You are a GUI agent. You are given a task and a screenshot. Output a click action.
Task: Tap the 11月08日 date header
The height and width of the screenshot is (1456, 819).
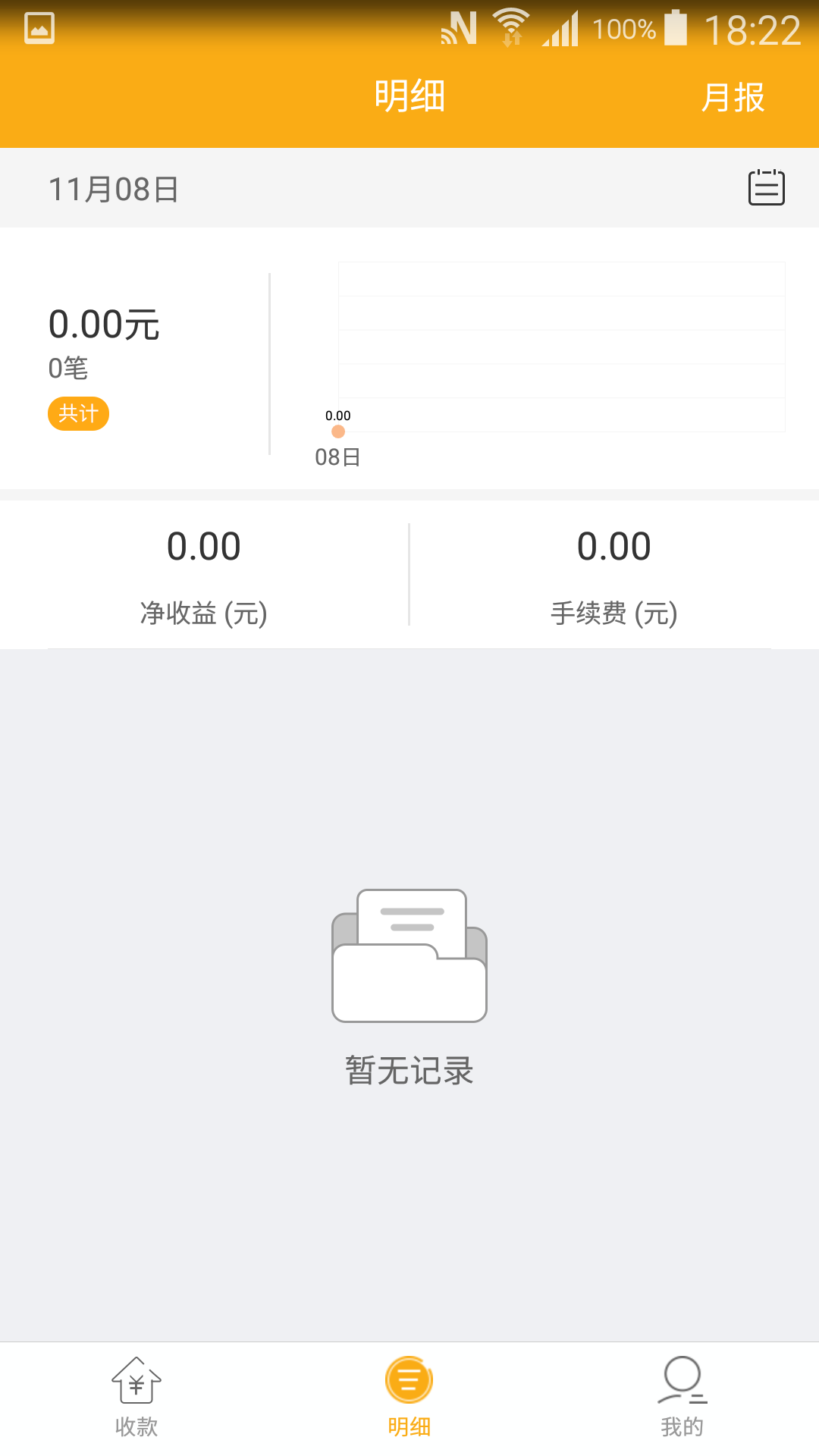(112, 190)
